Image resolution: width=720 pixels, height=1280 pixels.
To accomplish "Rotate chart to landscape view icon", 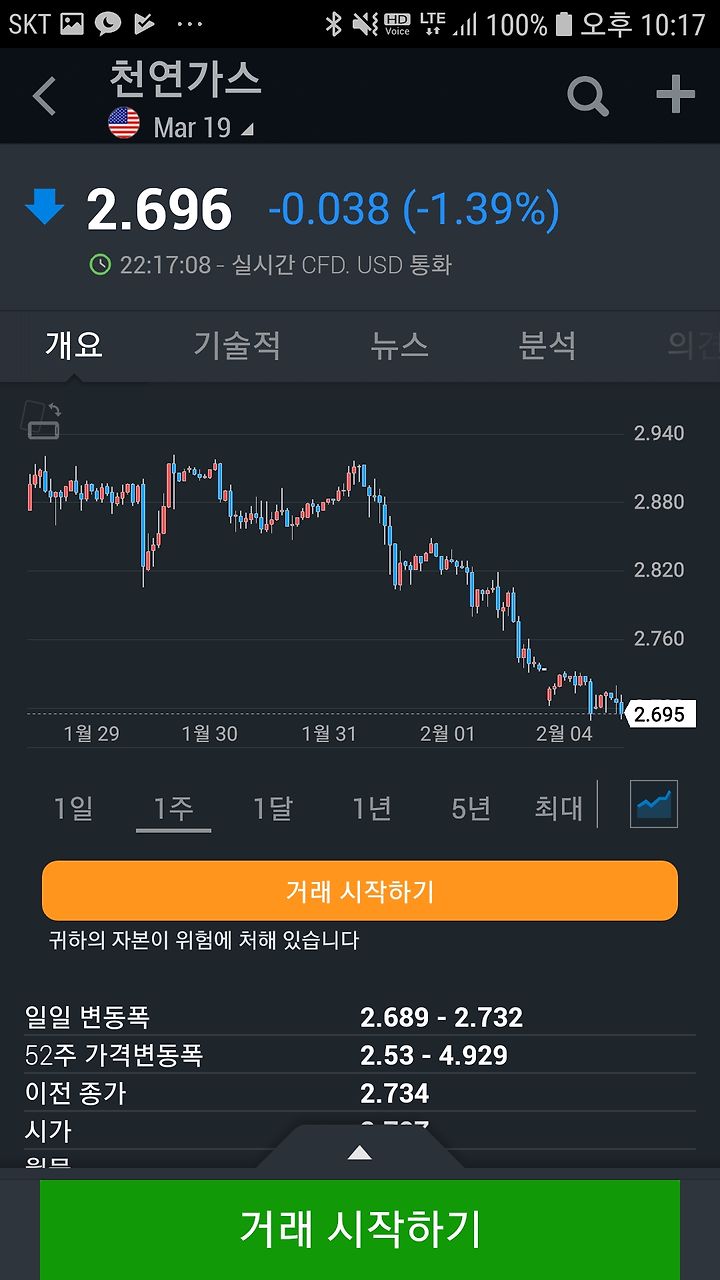I will (x=42, y=419).
